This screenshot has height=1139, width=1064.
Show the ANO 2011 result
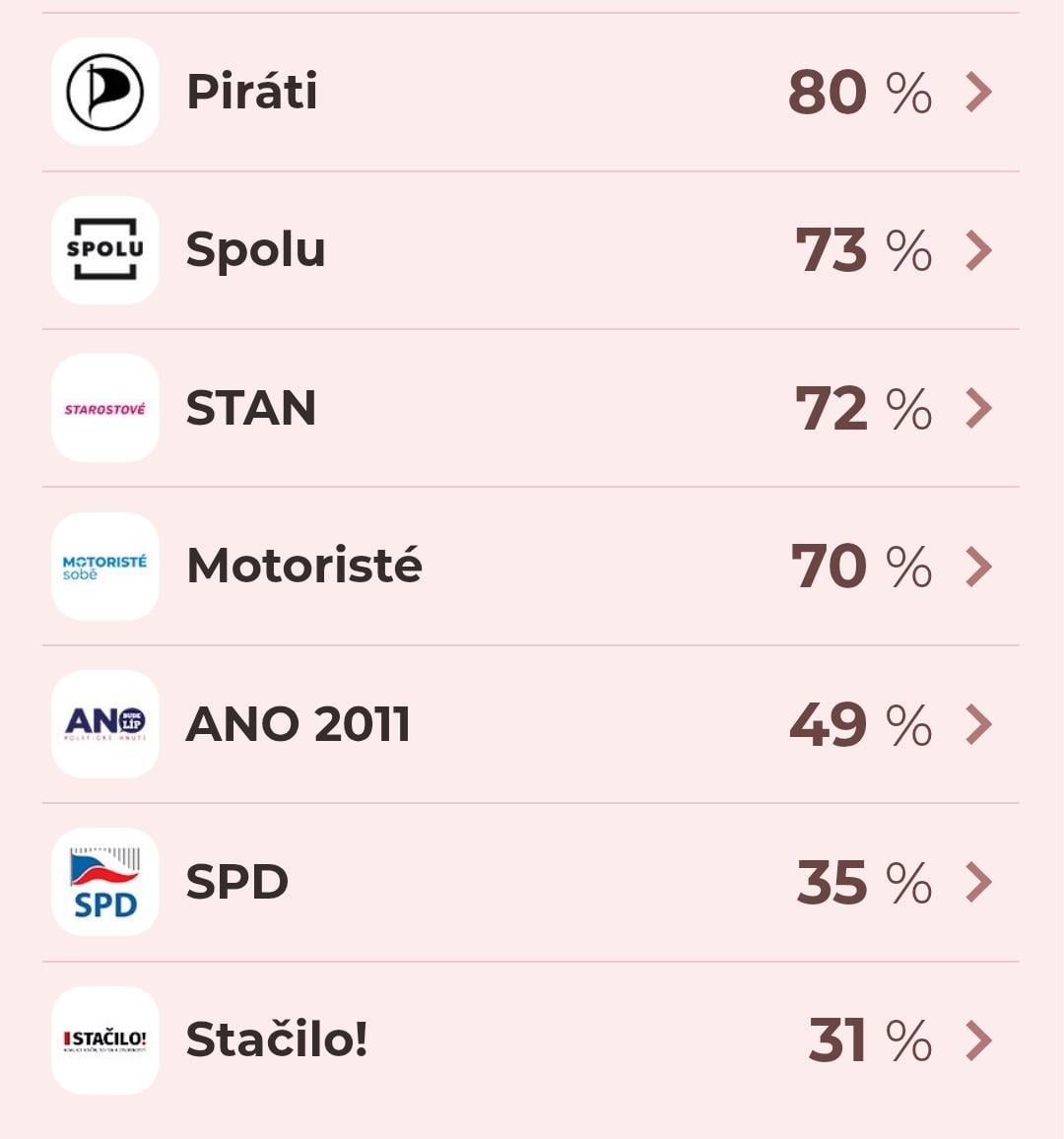pos(530,724)
